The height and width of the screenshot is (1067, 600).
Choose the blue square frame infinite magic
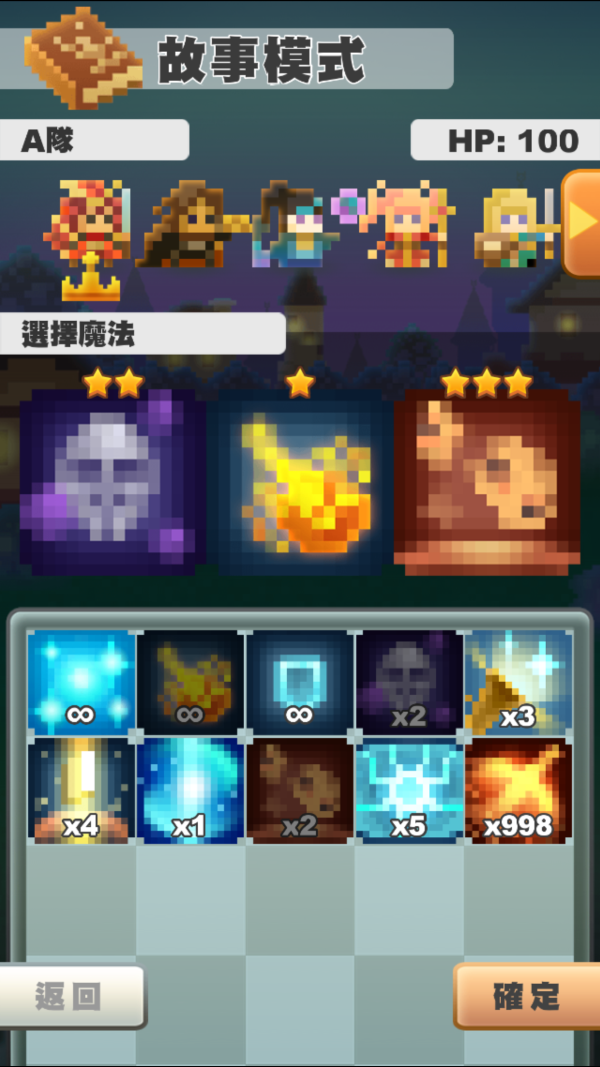point(299,682)
